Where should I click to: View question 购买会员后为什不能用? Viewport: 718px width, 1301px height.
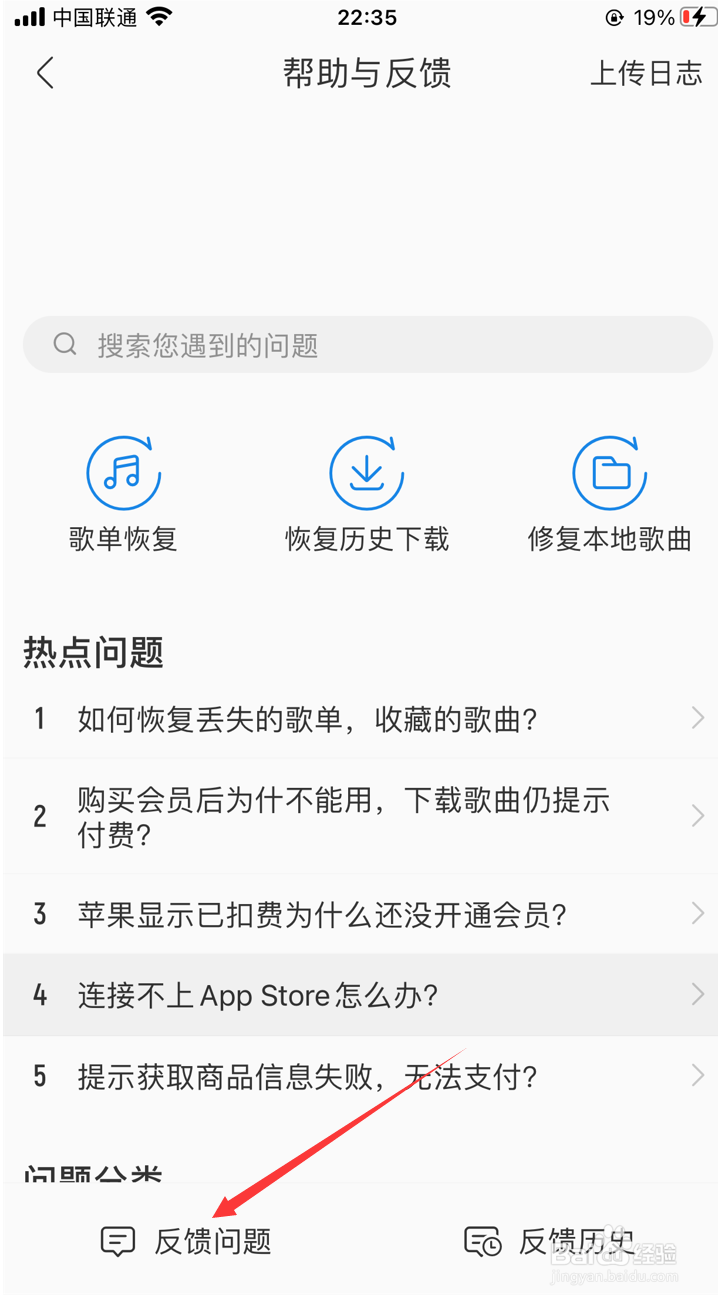(360, 816)
